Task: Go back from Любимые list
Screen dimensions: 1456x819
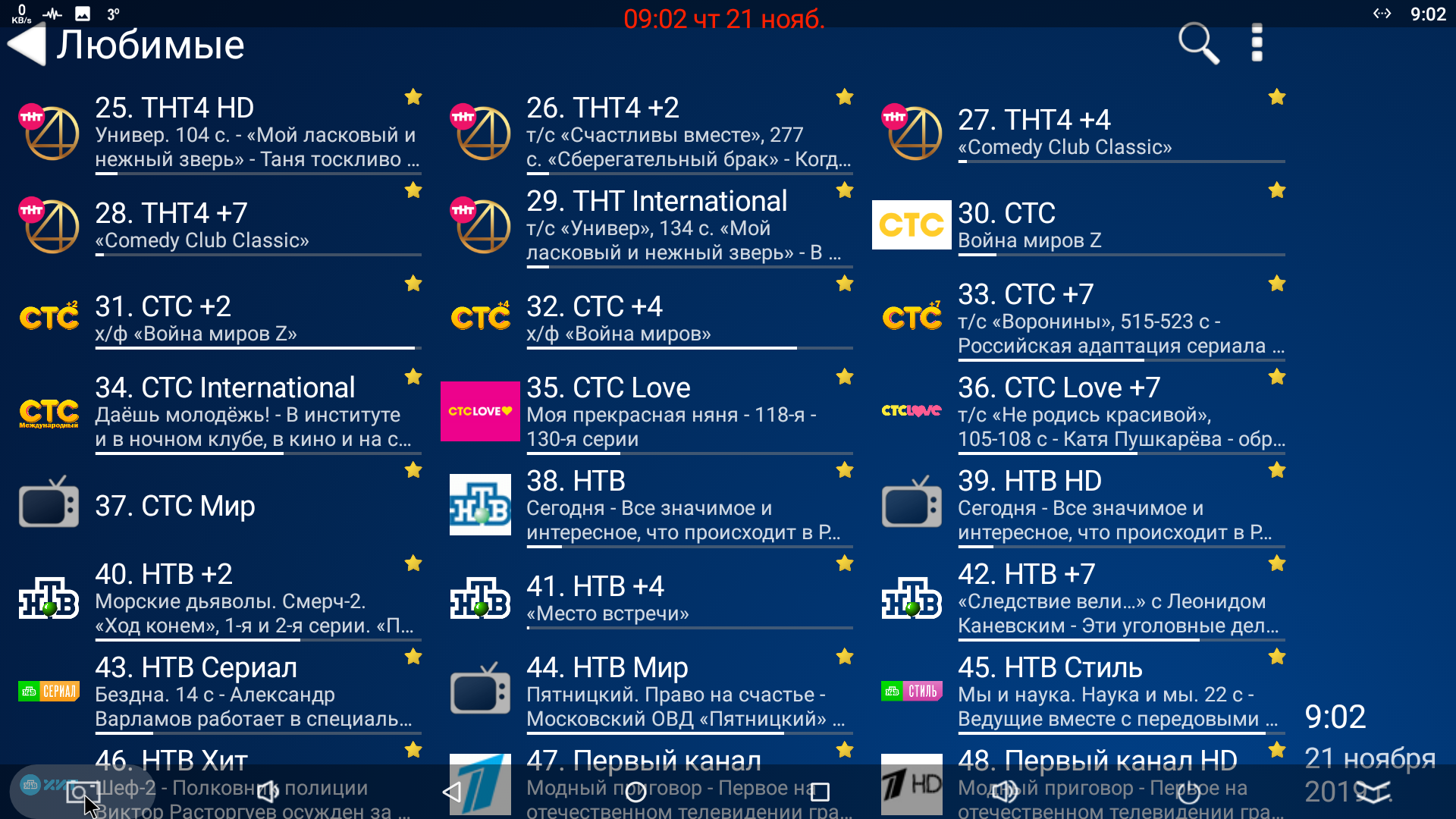Action: [27, 44]
